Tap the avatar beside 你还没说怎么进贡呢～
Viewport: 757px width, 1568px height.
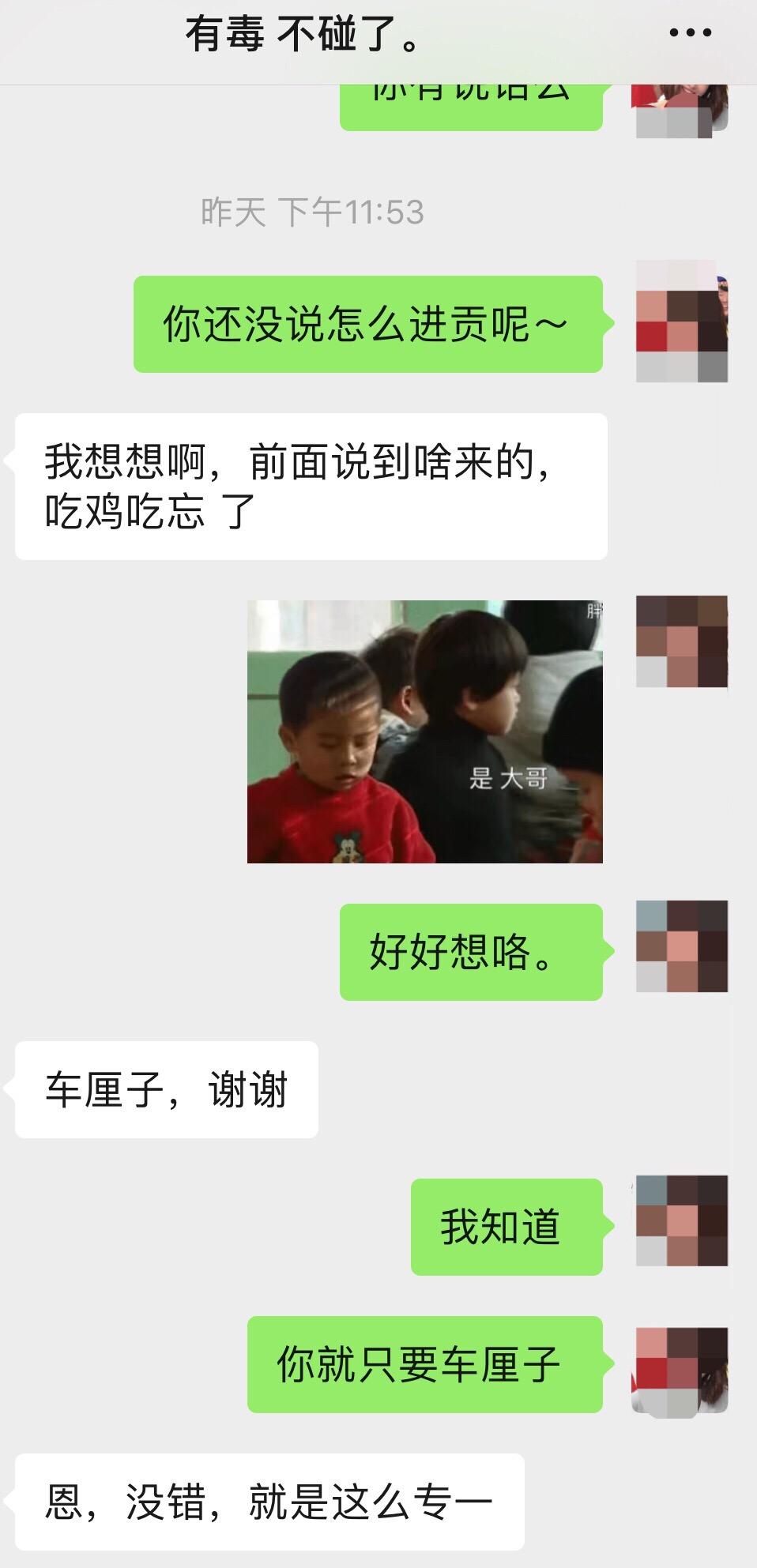(x=681, y=323)
